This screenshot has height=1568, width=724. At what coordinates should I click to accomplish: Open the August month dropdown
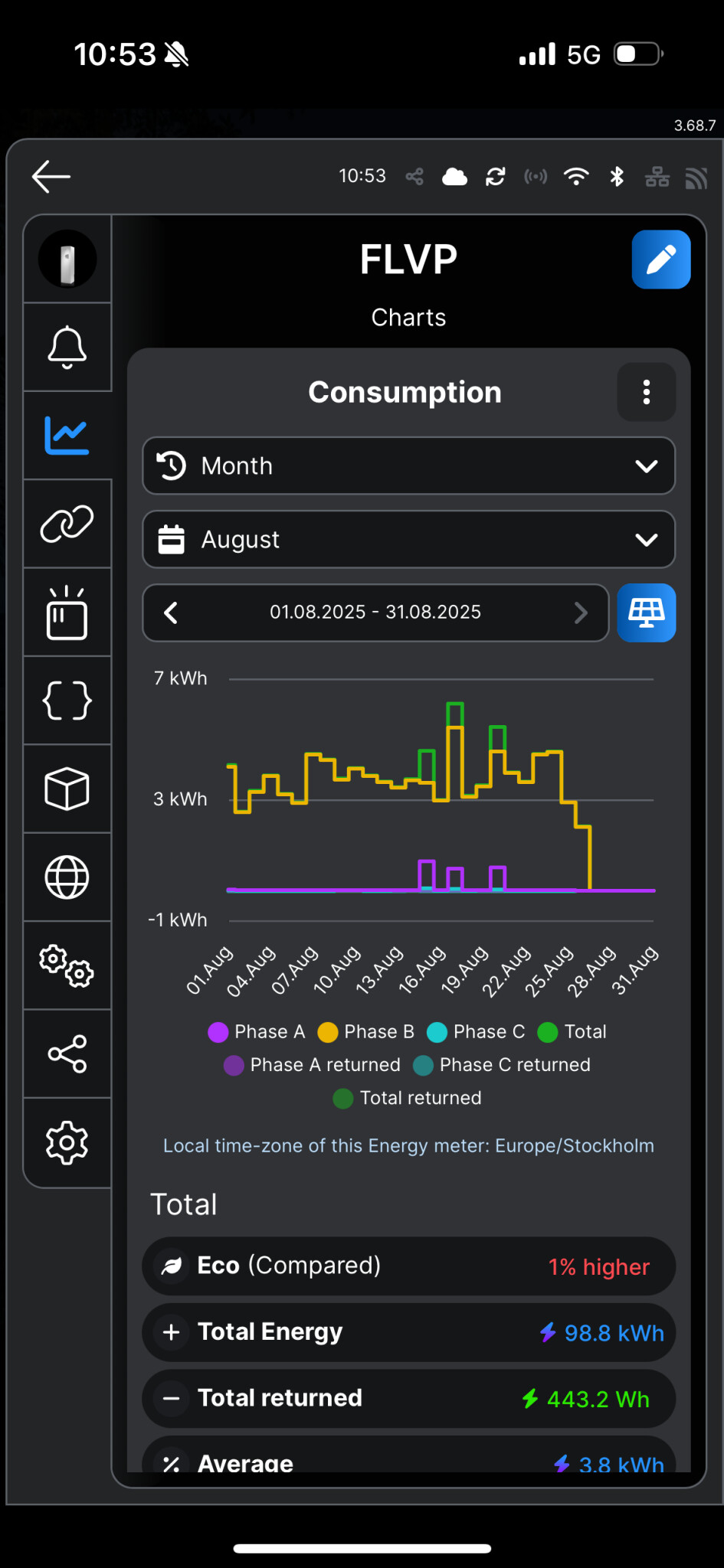point(408,539)
